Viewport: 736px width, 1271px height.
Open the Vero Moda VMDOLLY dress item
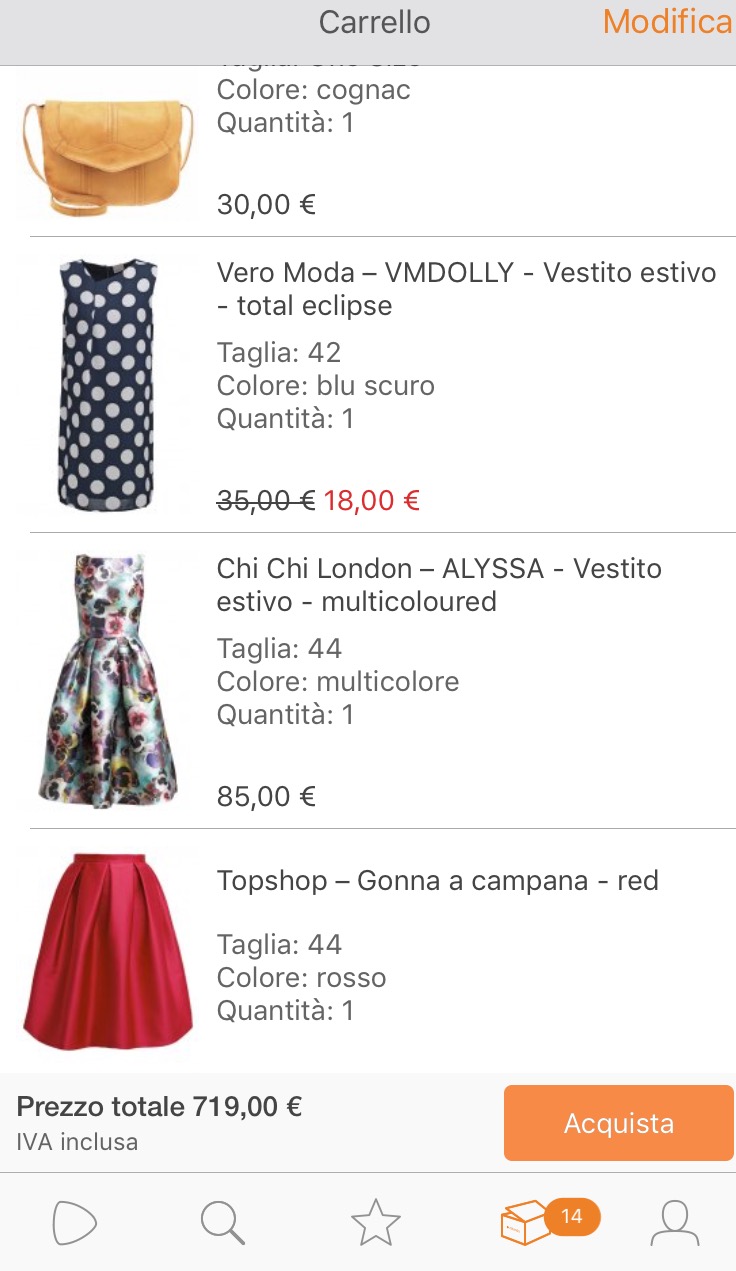[466, 289]
